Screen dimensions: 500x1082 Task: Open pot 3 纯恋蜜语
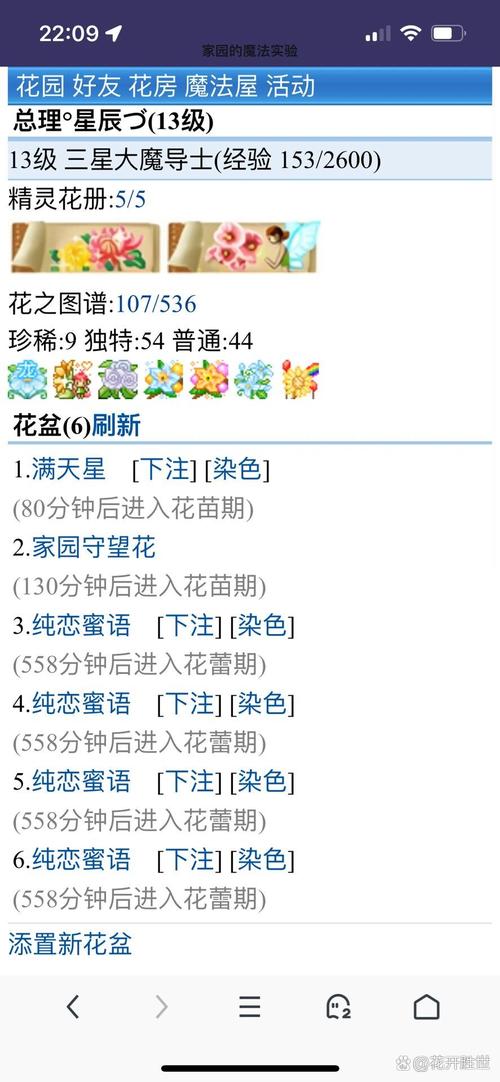[81, 626]
